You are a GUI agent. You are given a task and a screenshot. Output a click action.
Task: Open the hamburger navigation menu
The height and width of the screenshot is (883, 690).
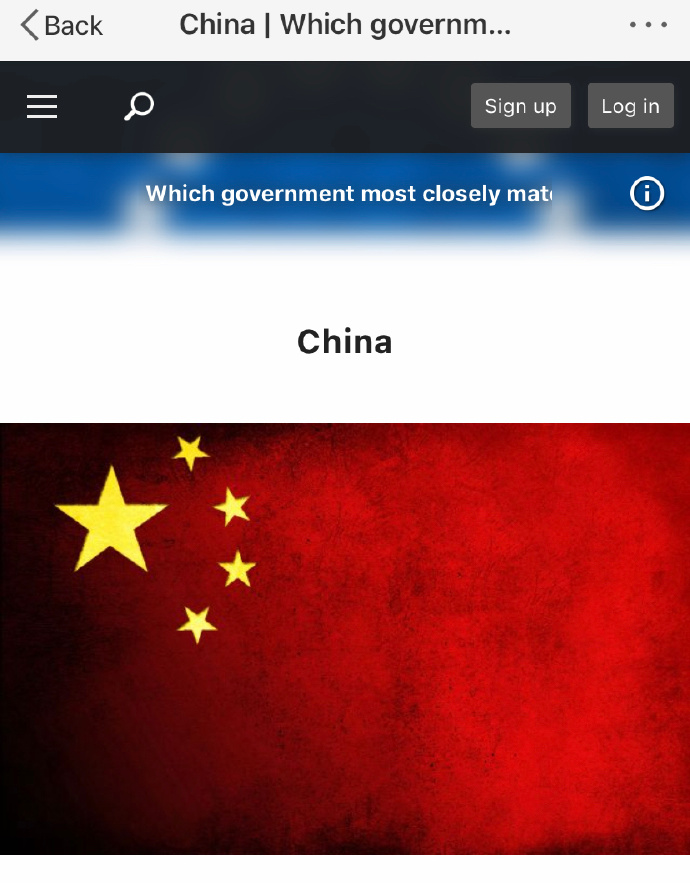click(x=42, y=106)
